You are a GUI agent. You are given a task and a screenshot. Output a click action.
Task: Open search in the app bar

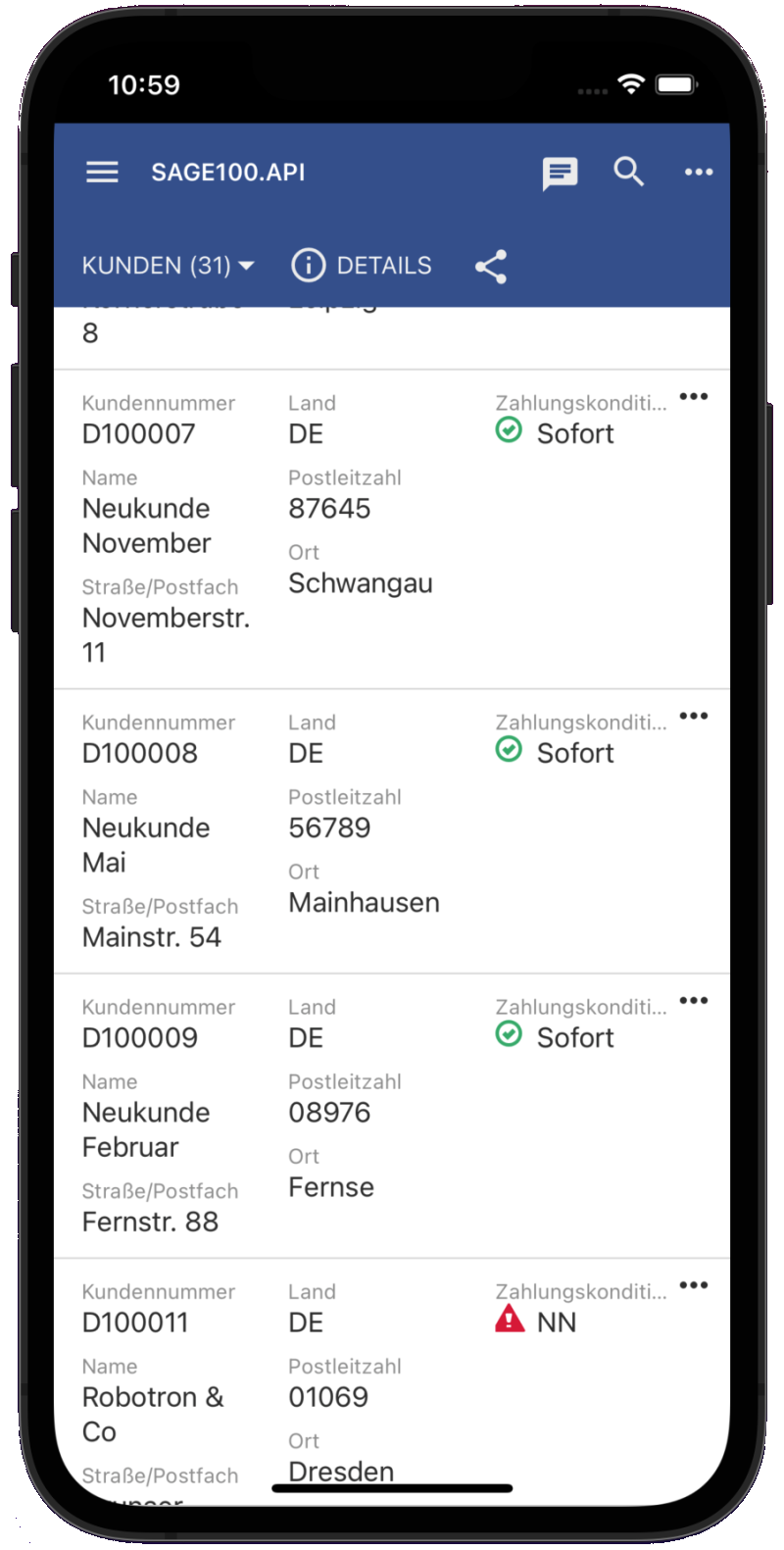[x=629, y=172]
